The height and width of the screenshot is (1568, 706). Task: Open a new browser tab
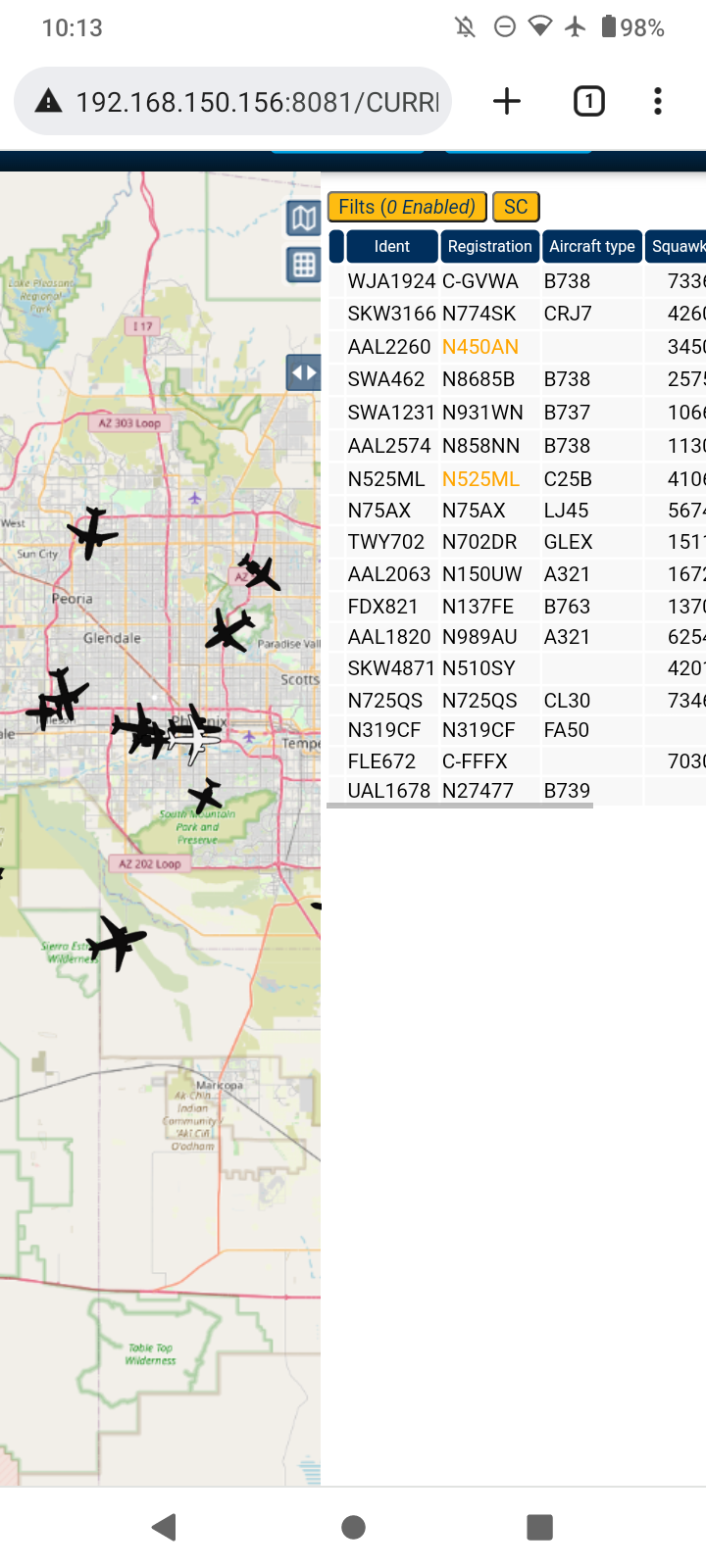(x=506, y=101)
